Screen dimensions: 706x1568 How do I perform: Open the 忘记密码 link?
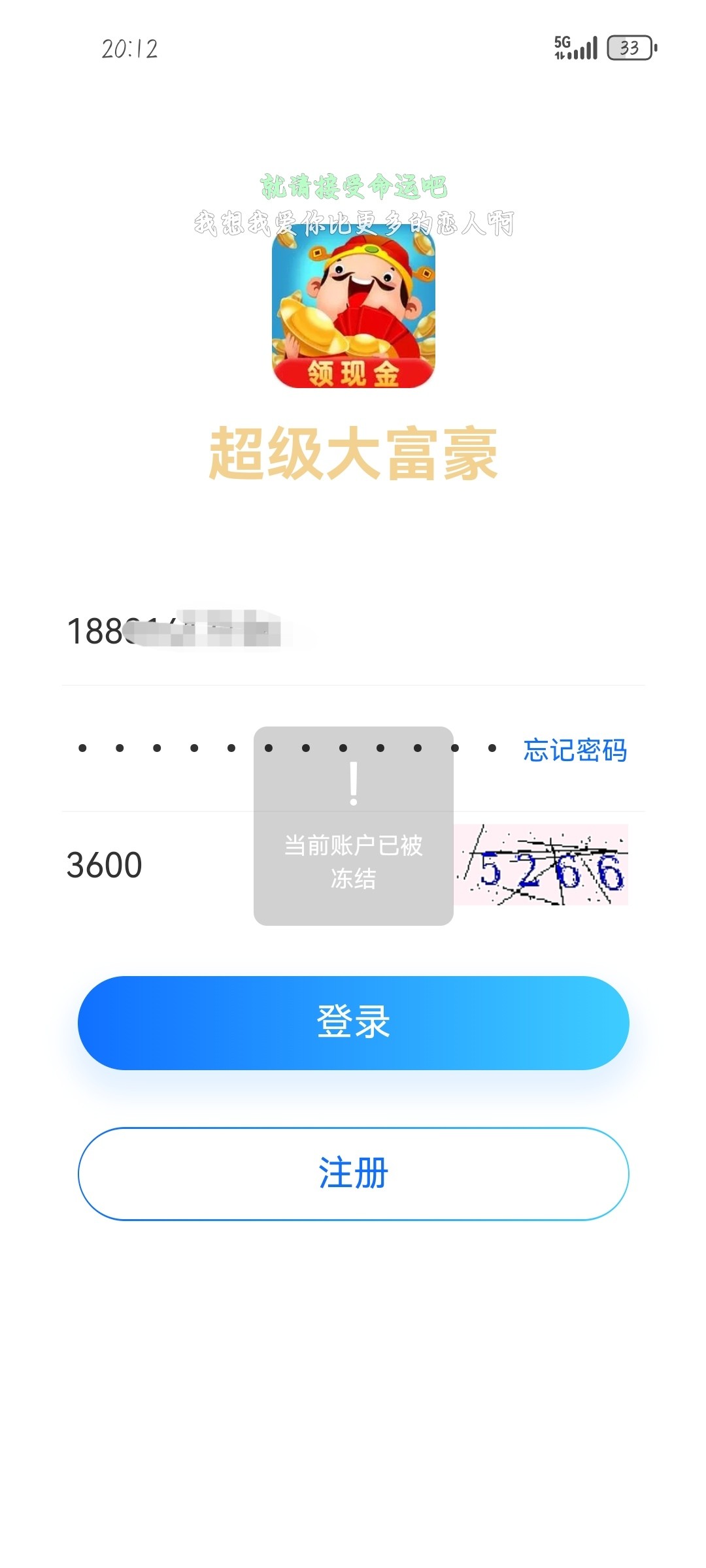pyautogui.click(x=575, y=750)
